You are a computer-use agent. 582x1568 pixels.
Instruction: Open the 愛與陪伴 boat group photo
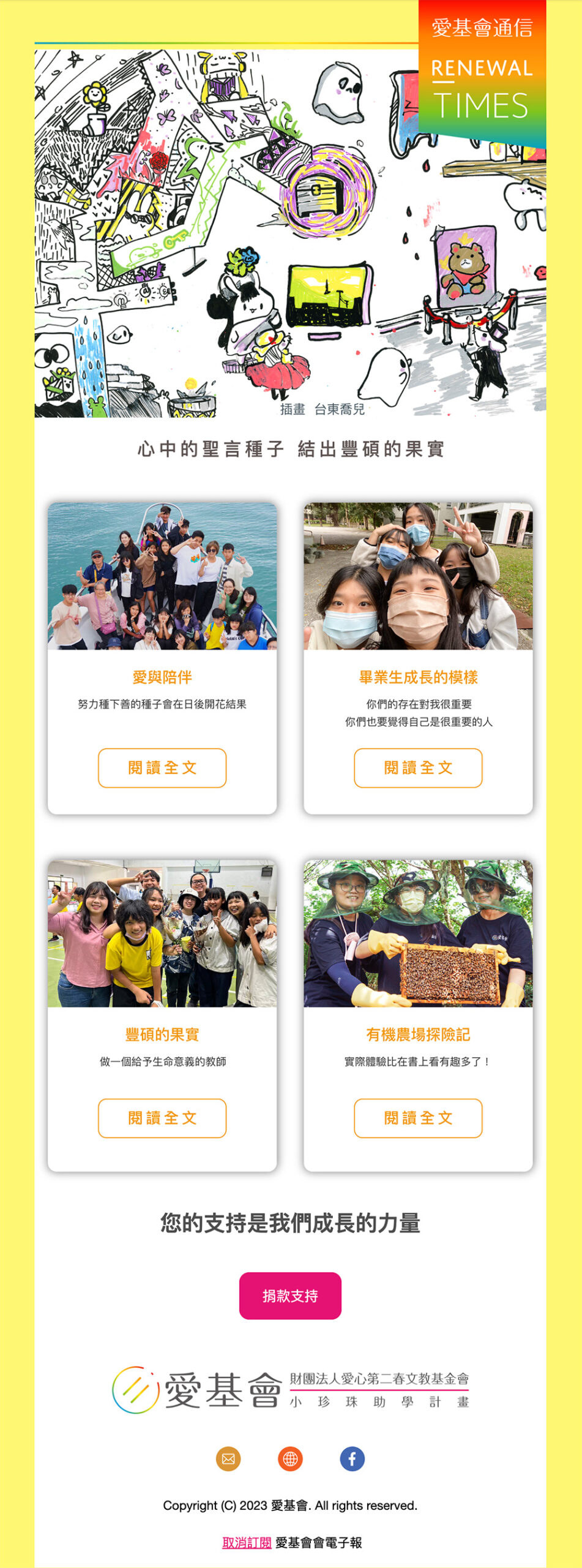click(x=162, y=576)
